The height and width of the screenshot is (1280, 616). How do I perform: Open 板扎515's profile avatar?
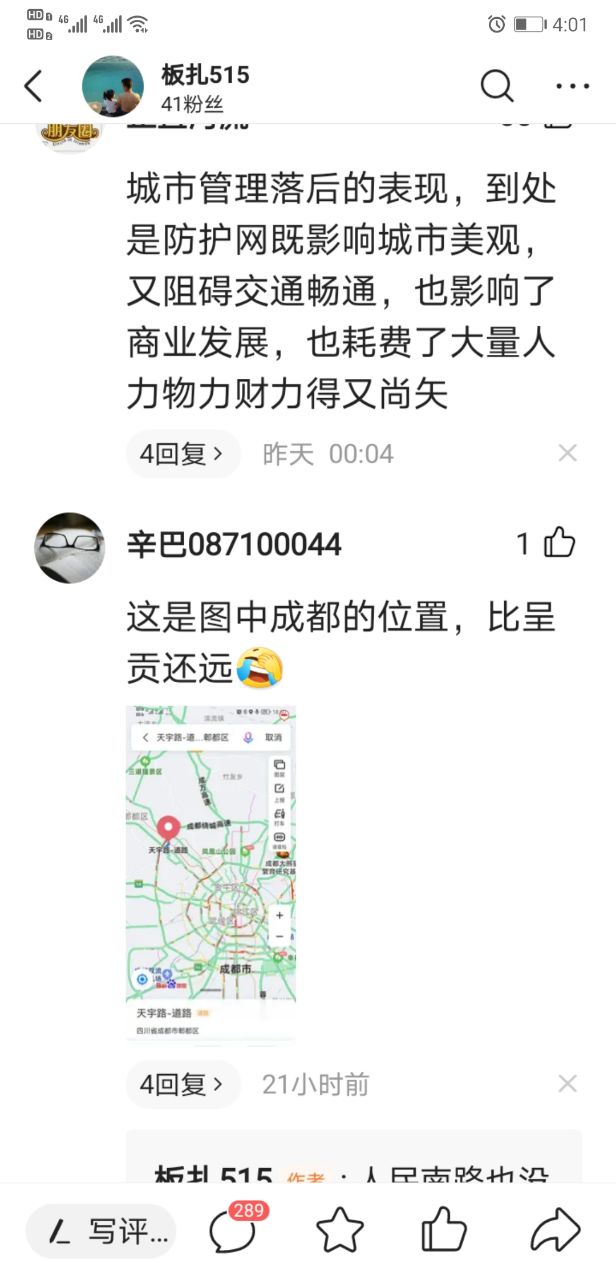pos(112,86)
